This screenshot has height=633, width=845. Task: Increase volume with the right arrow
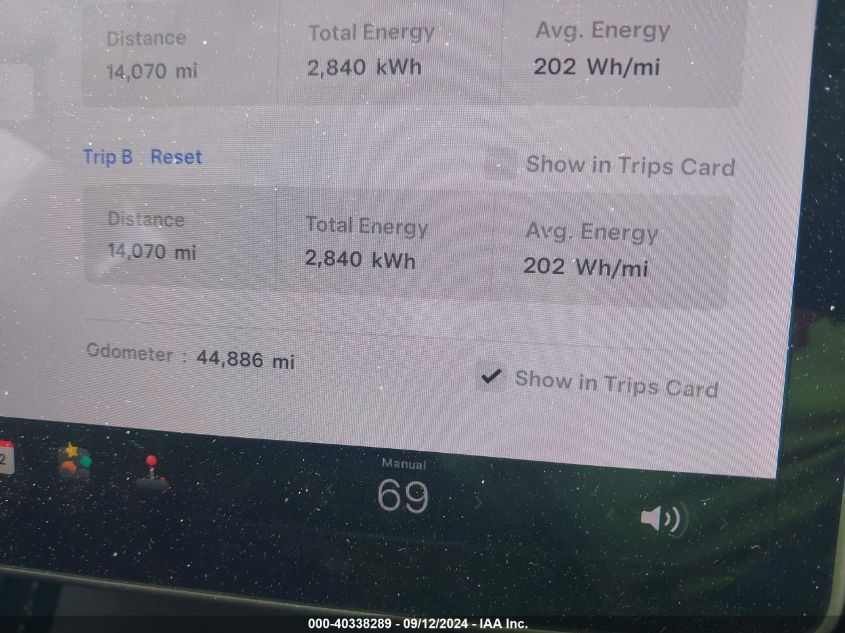[x=723, y=523]
